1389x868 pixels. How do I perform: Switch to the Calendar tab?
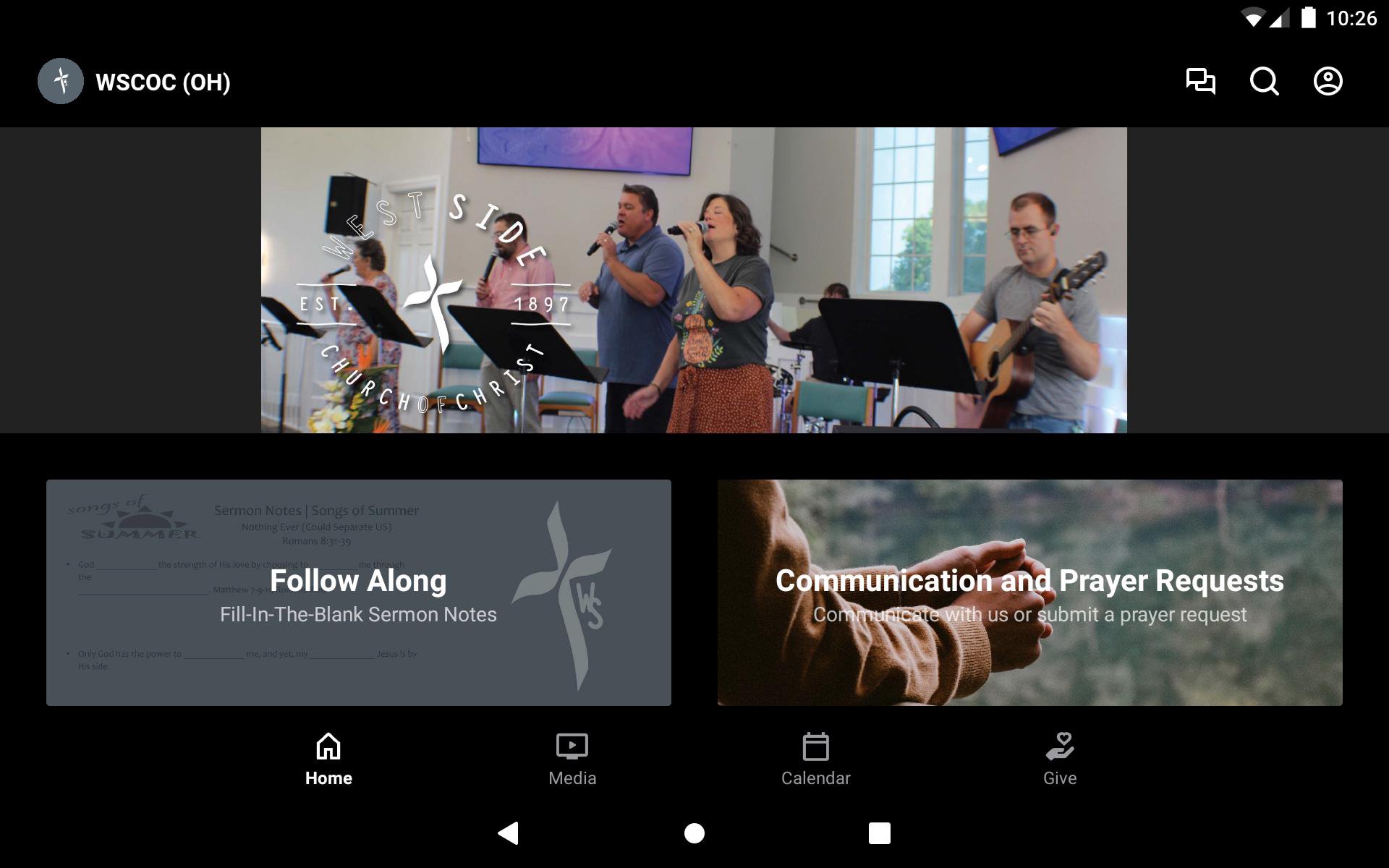[815, 759]
